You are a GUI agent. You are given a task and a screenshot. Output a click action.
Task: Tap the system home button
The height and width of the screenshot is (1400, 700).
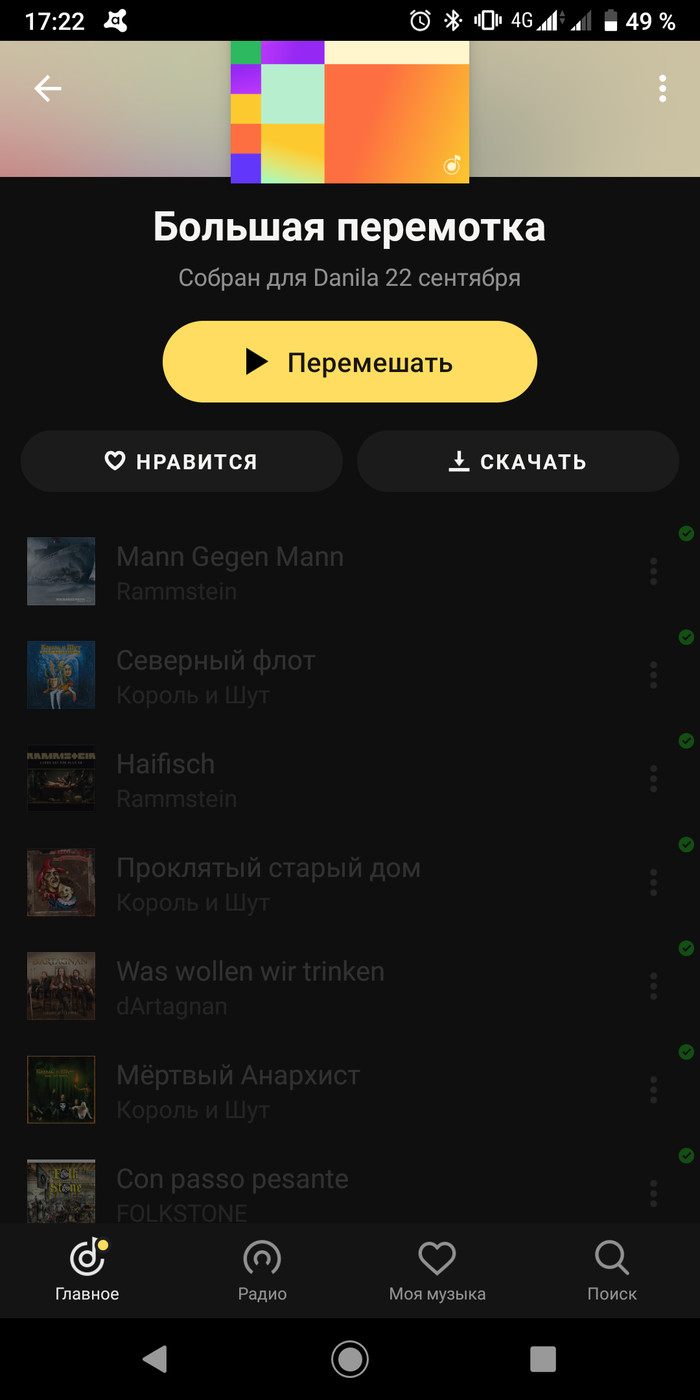(x=350, y=1358)
